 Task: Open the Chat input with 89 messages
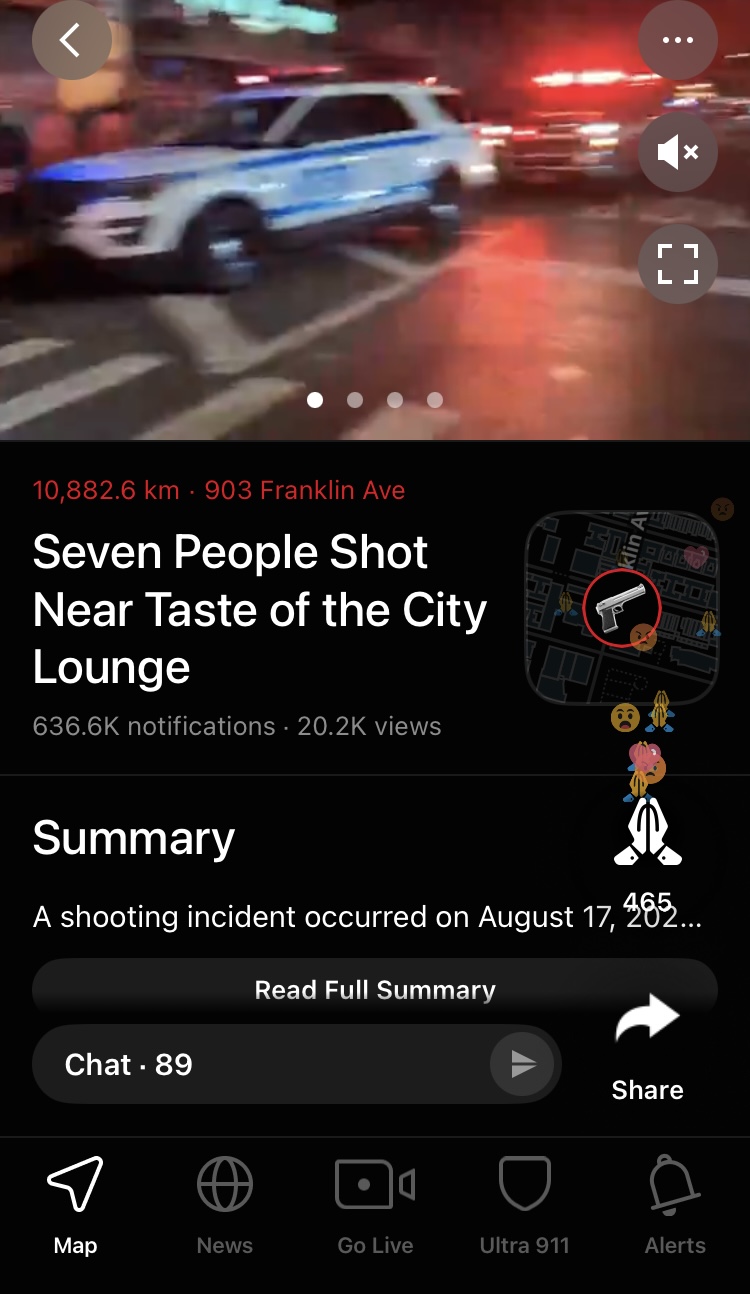[260, 1064]
